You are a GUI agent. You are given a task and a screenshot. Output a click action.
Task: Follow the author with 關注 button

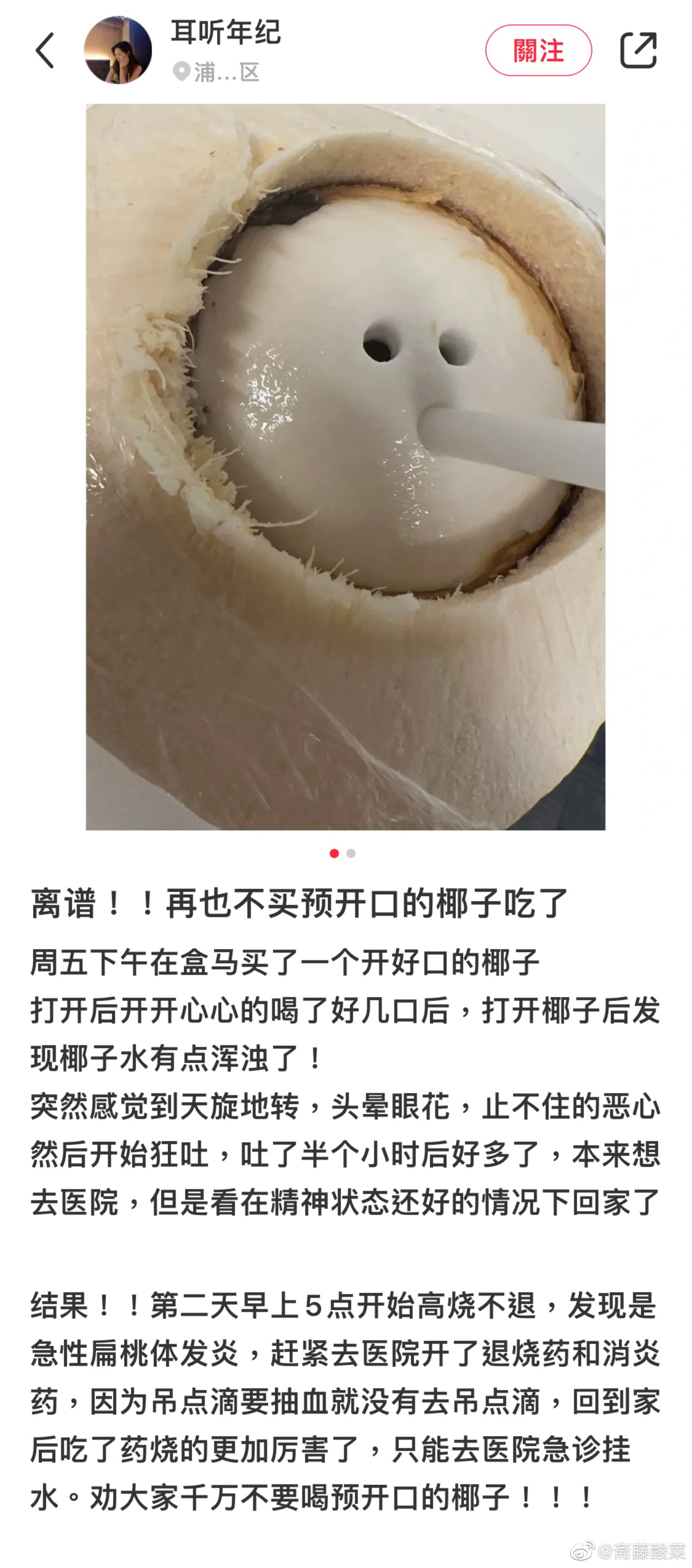click(537, 50)
